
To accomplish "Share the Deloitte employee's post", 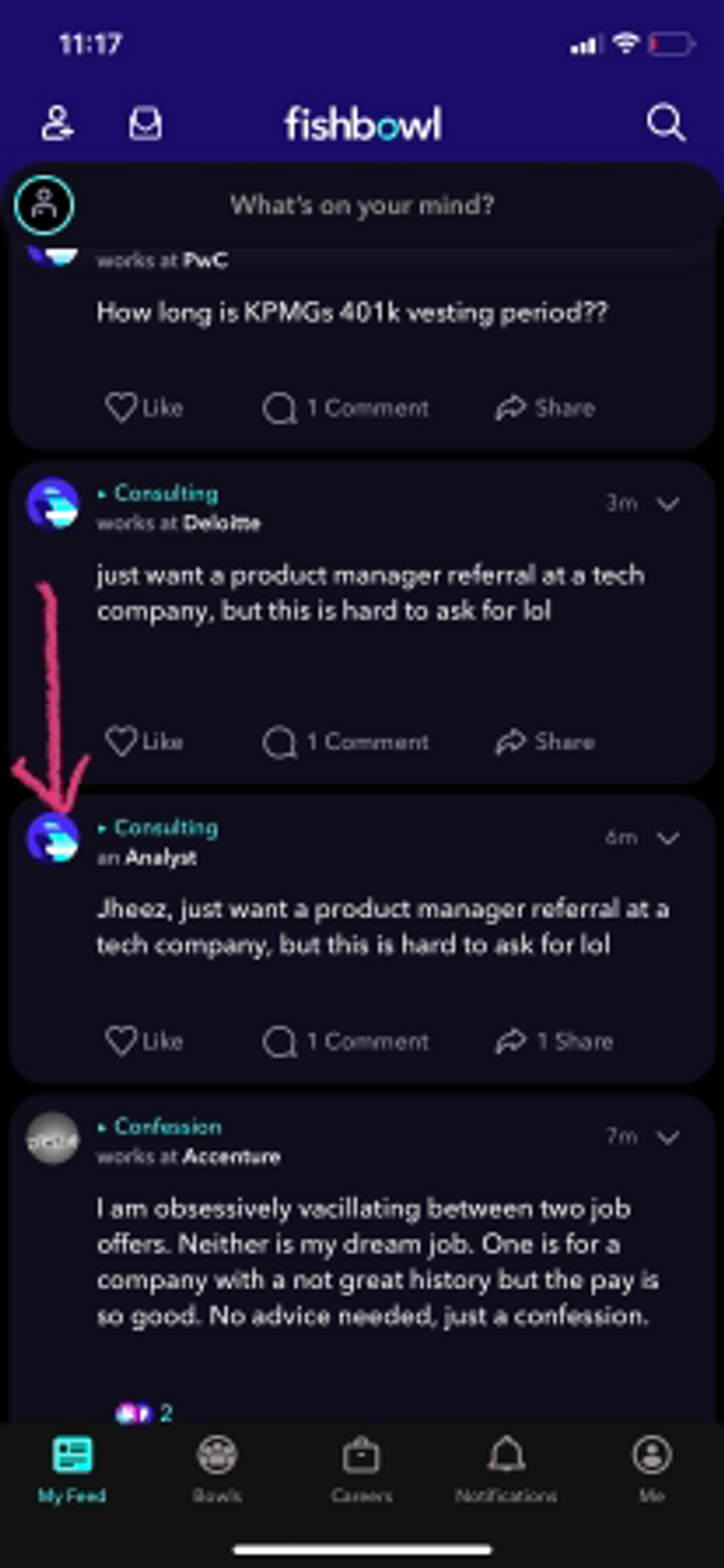I will click(544, 741).
